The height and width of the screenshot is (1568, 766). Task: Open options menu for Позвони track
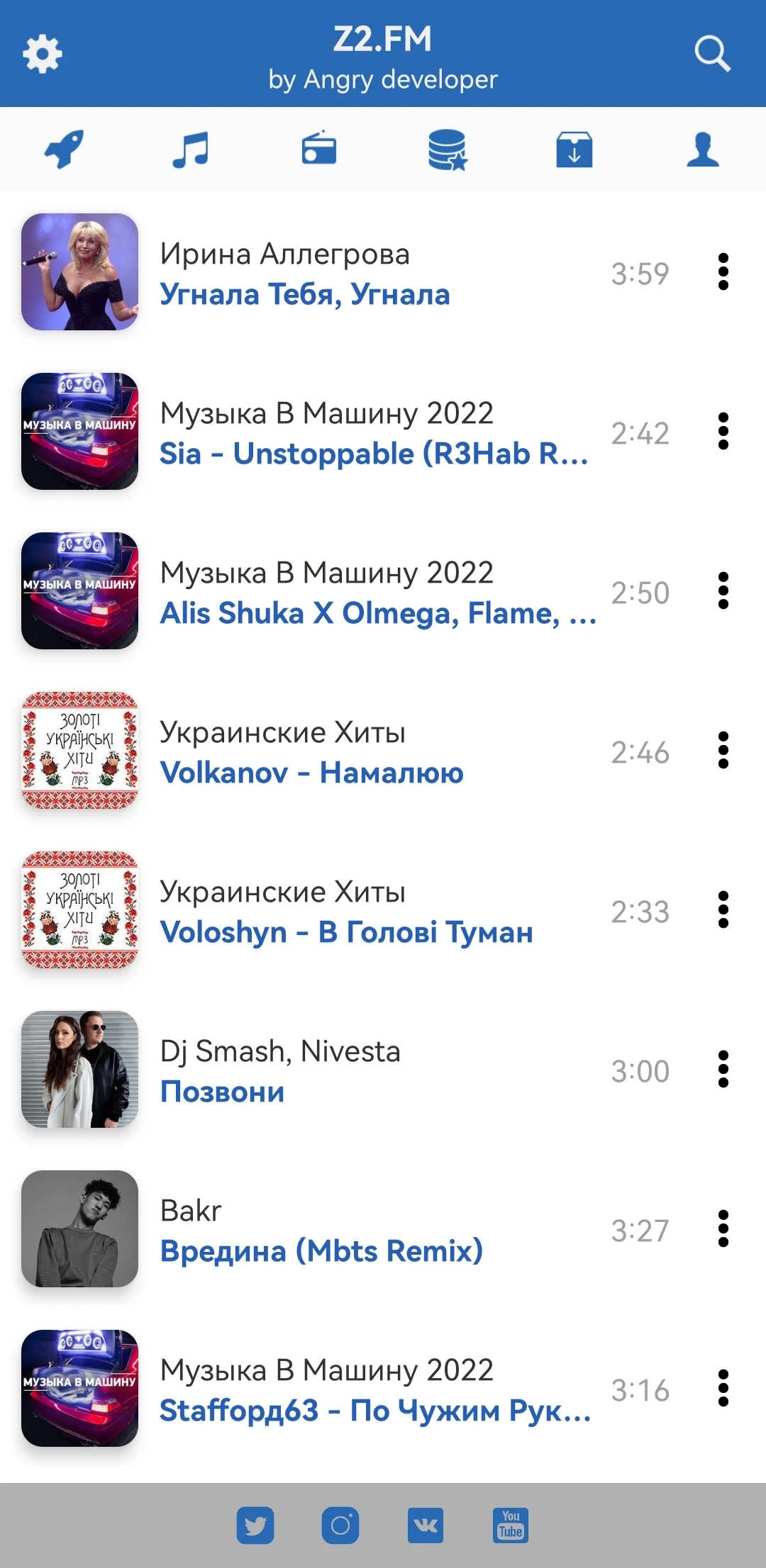[x=723, y=1070]
